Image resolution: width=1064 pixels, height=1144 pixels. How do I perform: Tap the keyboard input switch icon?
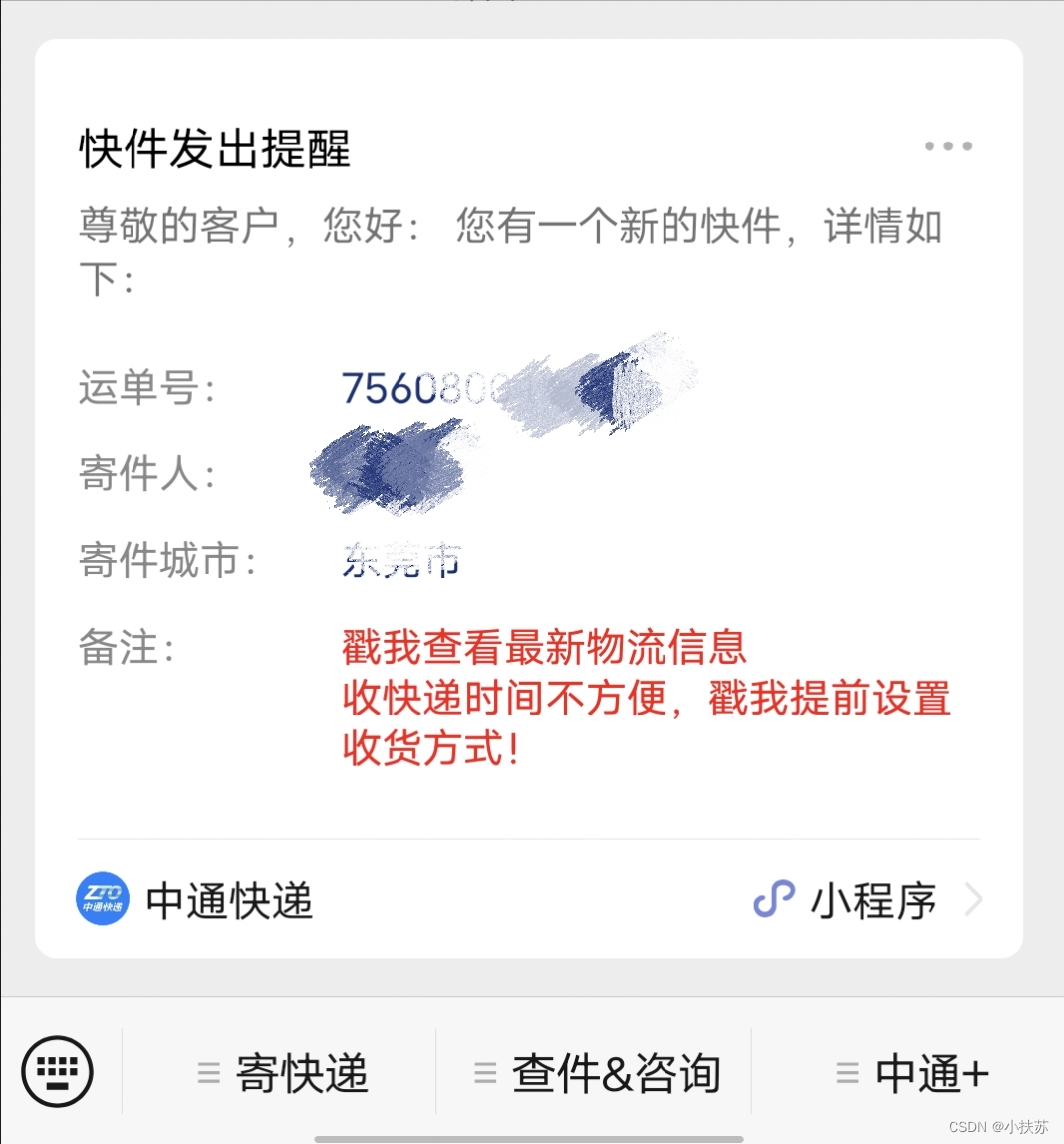[x=57, y=1072]
